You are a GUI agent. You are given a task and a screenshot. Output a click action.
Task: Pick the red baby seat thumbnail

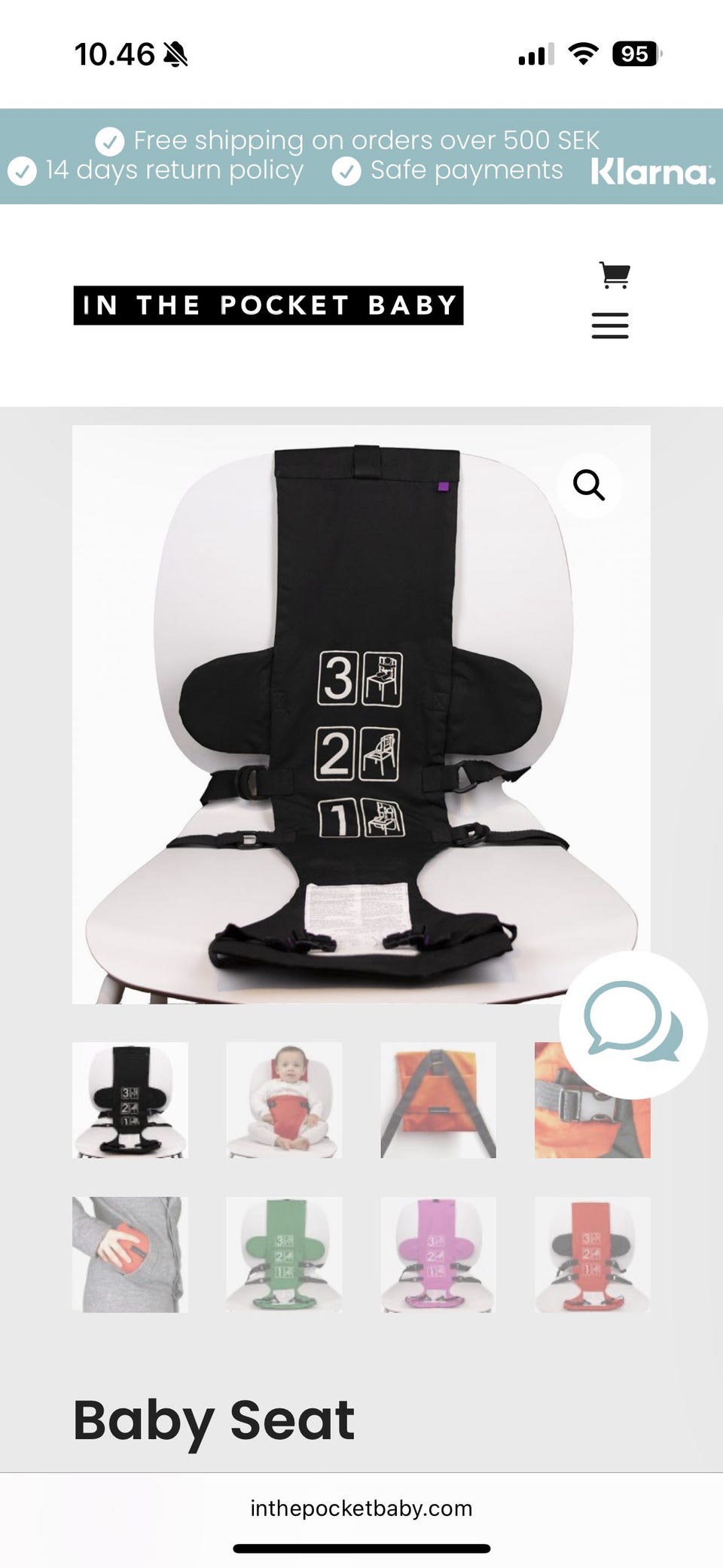pyautogui.click(x=593, y=1255)
